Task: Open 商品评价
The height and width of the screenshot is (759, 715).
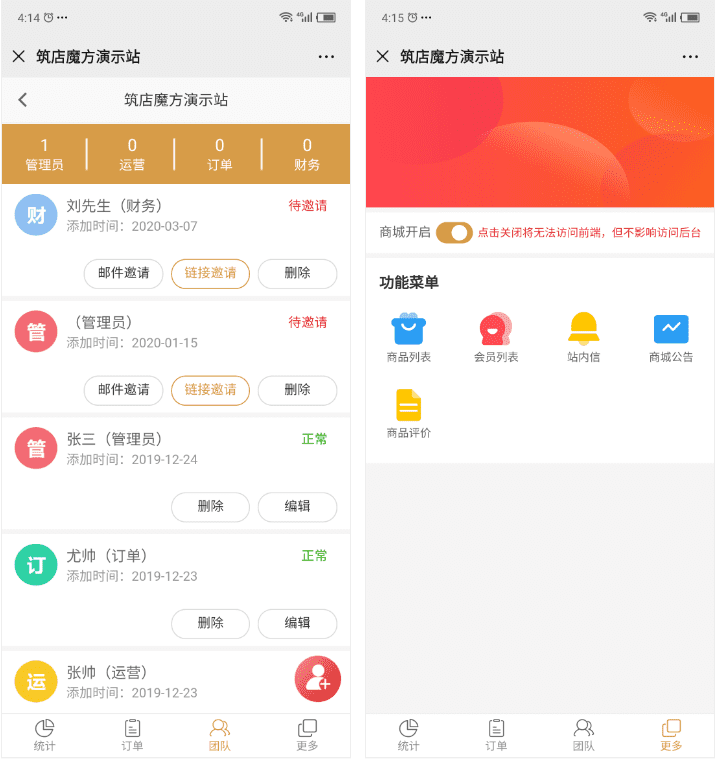Action: tap(408, 414)
